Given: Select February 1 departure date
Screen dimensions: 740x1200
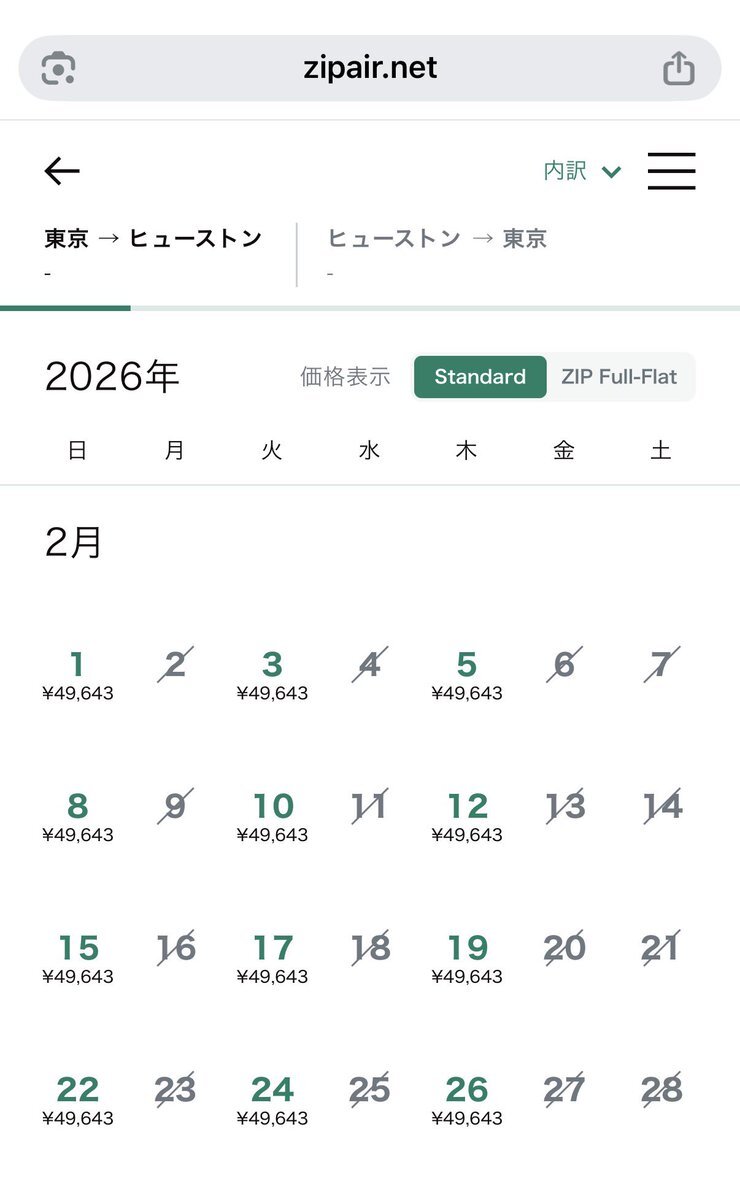Looking at the screenshot, I should point(77,674).
